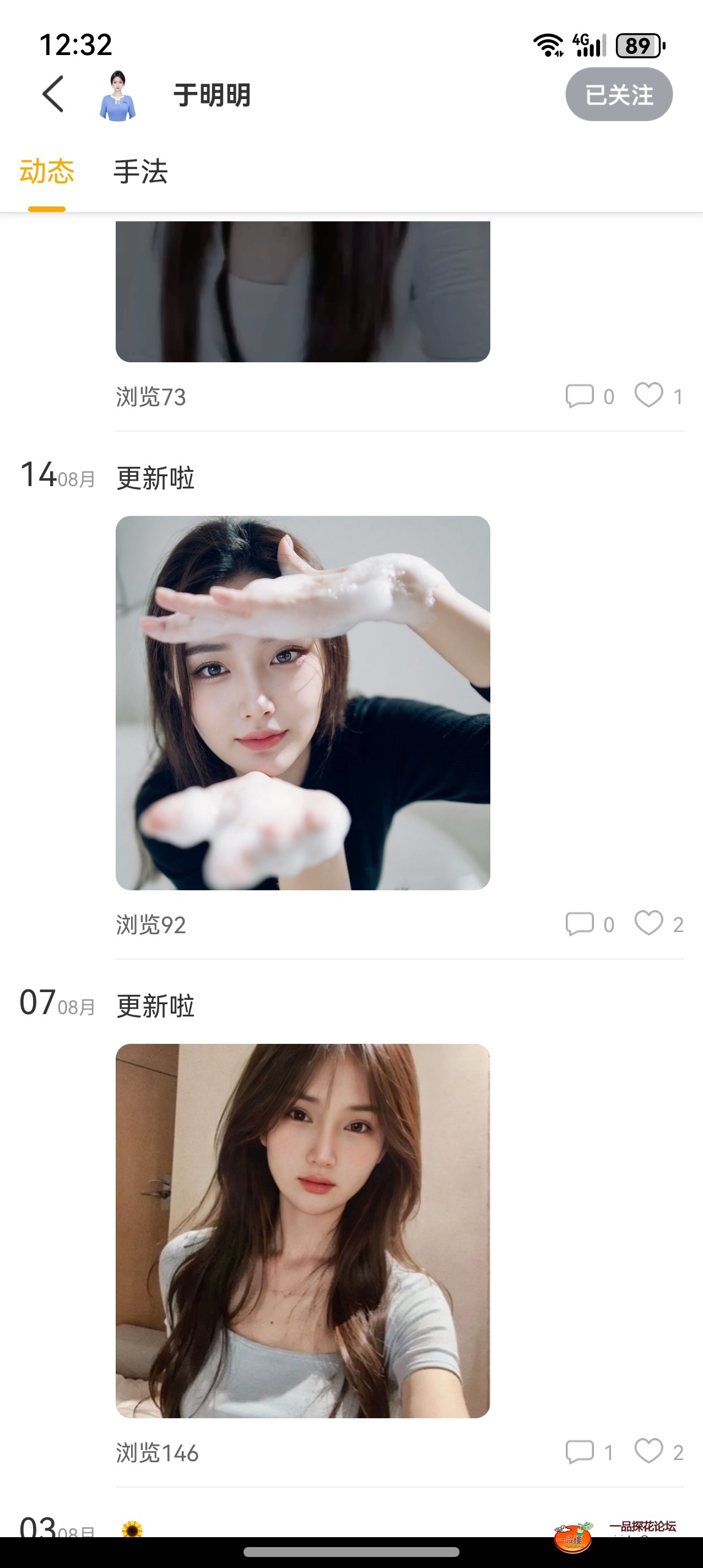The width and height of the screenshot is (703, 1568).
Task: Open the photo in the 07 08月 post
Action: point(303,1230)
